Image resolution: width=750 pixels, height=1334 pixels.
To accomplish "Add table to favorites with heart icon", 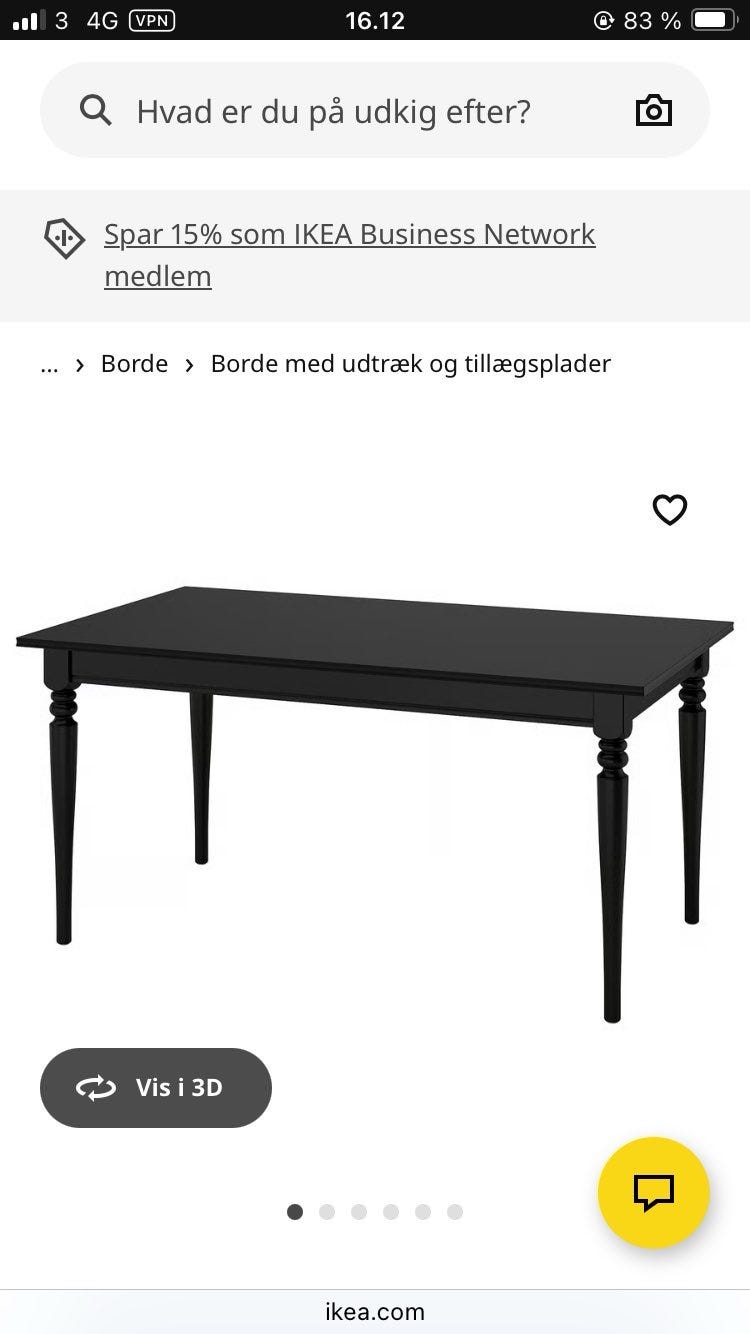I will [669, 510].
